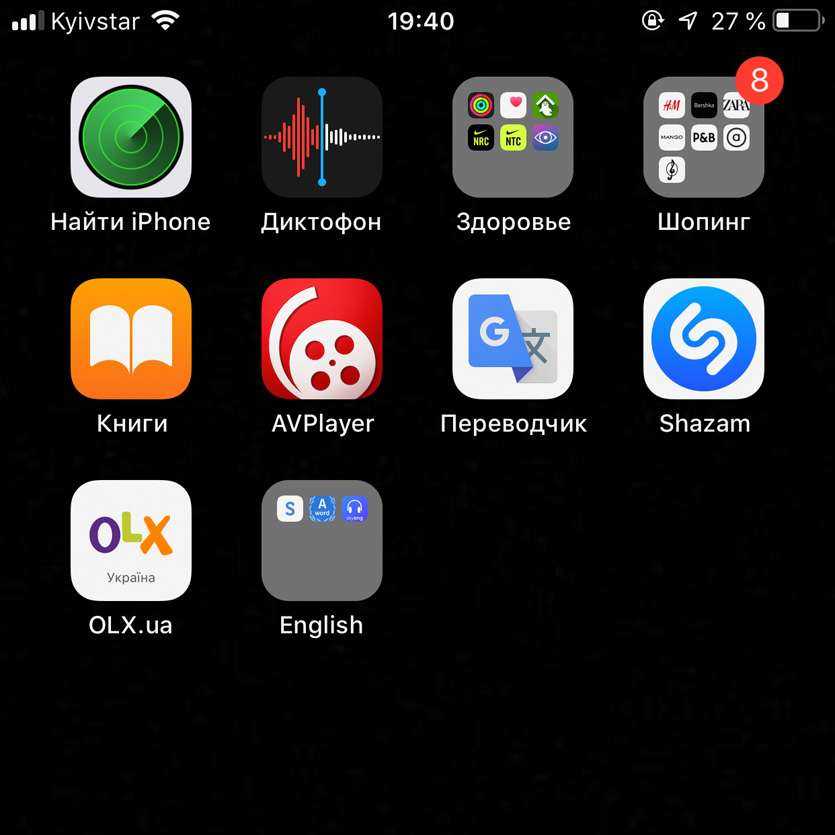Viewport: 835px width, 835px height.
Task: Launch the Переводчик translator app
Action: click(x=513, y=339)
